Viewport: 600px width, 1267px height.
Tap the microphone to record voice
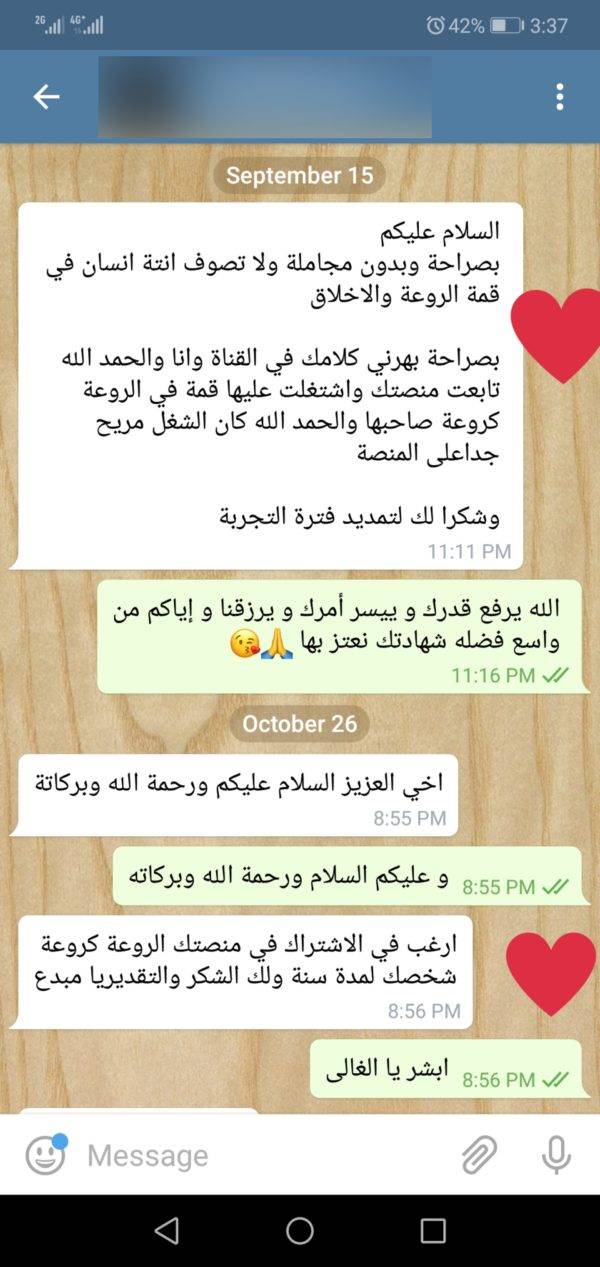click(x=556, y=1155)
